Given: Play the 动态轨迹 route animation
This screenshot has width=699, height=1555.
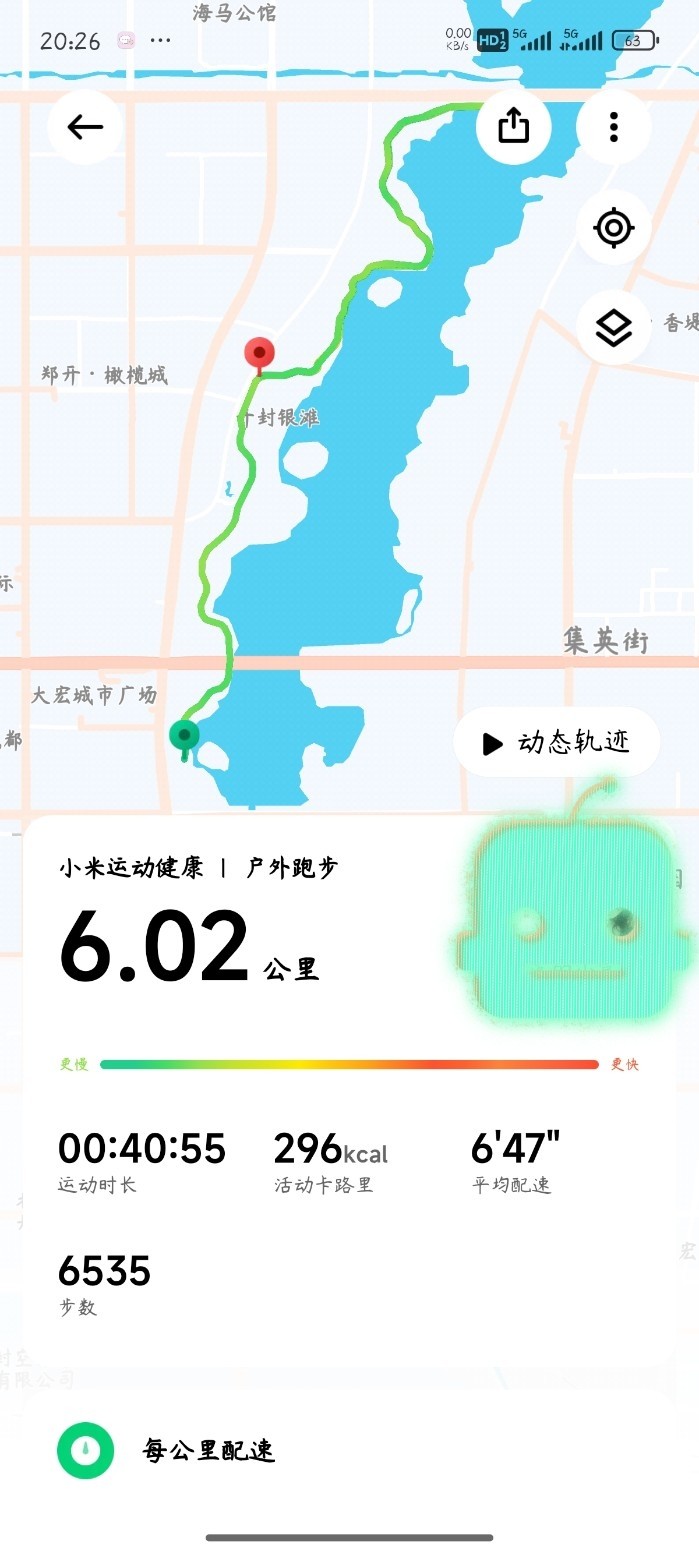Looking at the screenshot, I should click(556, 742).
